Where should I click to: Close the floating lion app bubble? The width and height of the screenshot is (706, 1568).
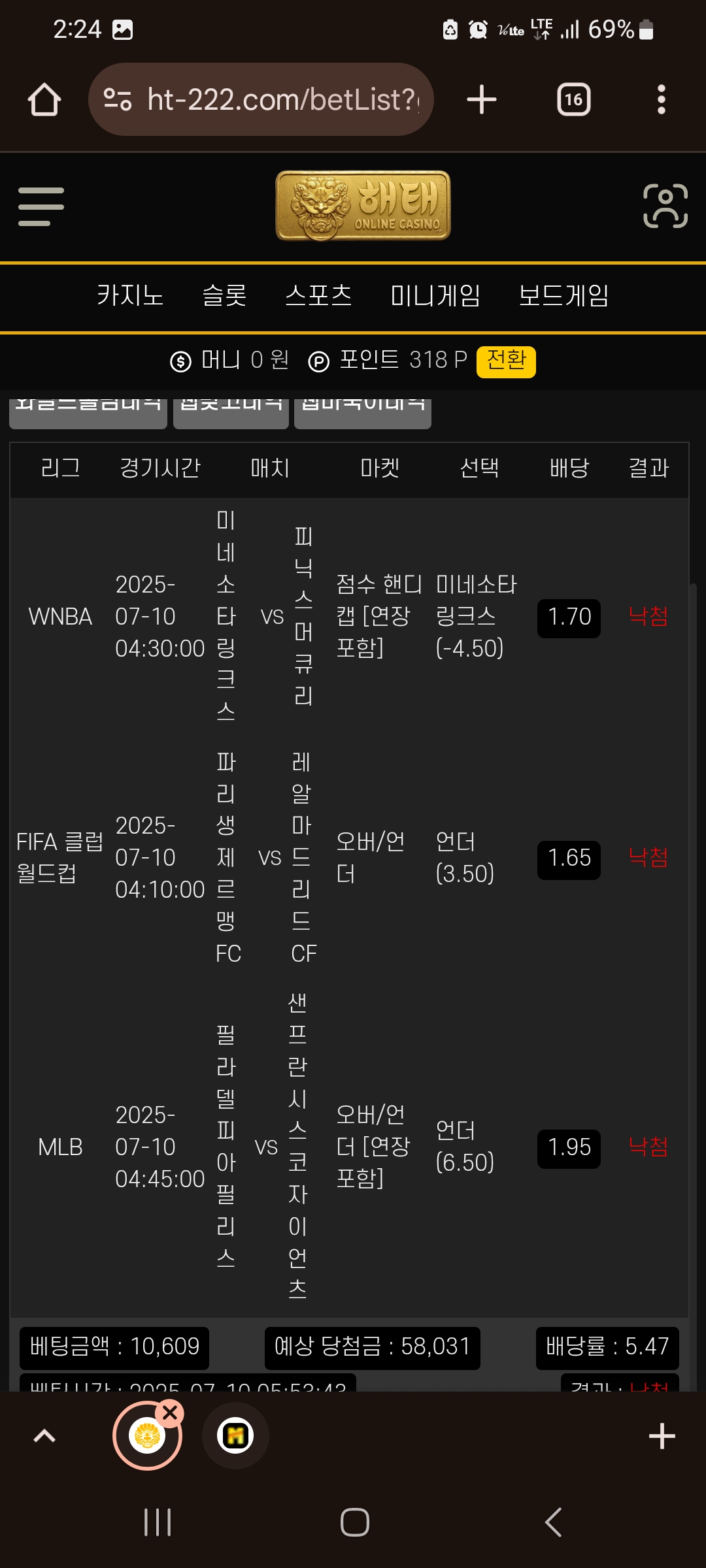click(170, 1413)
